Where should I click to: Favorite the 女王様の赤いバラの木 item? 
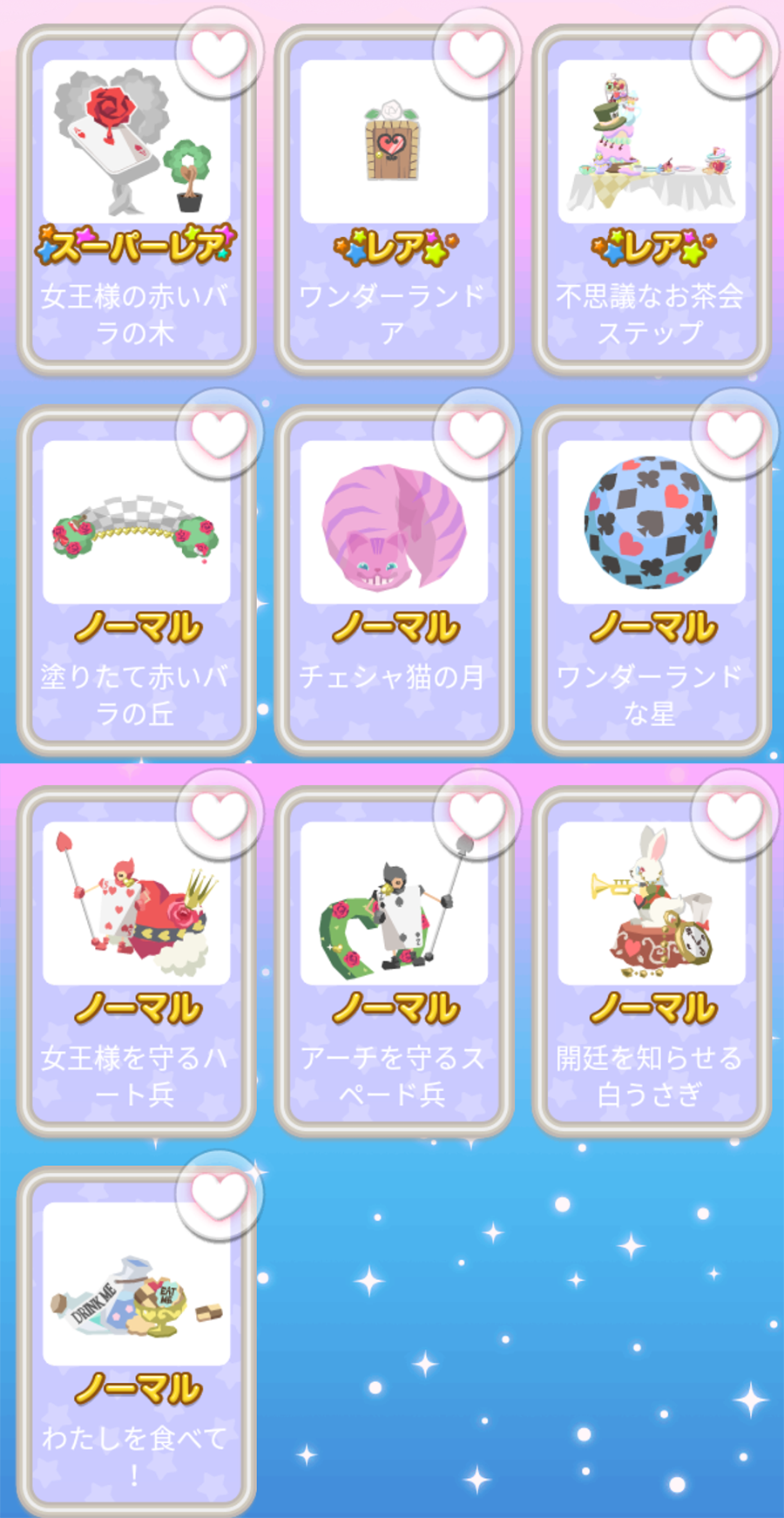219,51
